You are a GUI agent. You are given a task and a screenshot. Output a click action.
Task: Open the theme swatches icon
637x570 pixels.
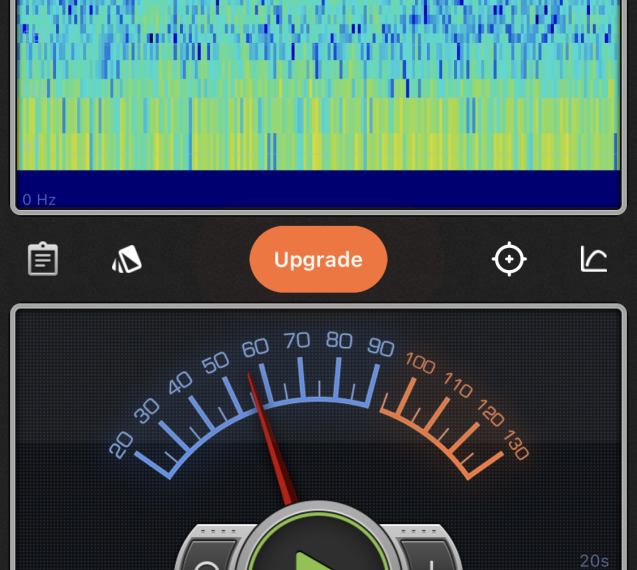(x=127, y=260)
